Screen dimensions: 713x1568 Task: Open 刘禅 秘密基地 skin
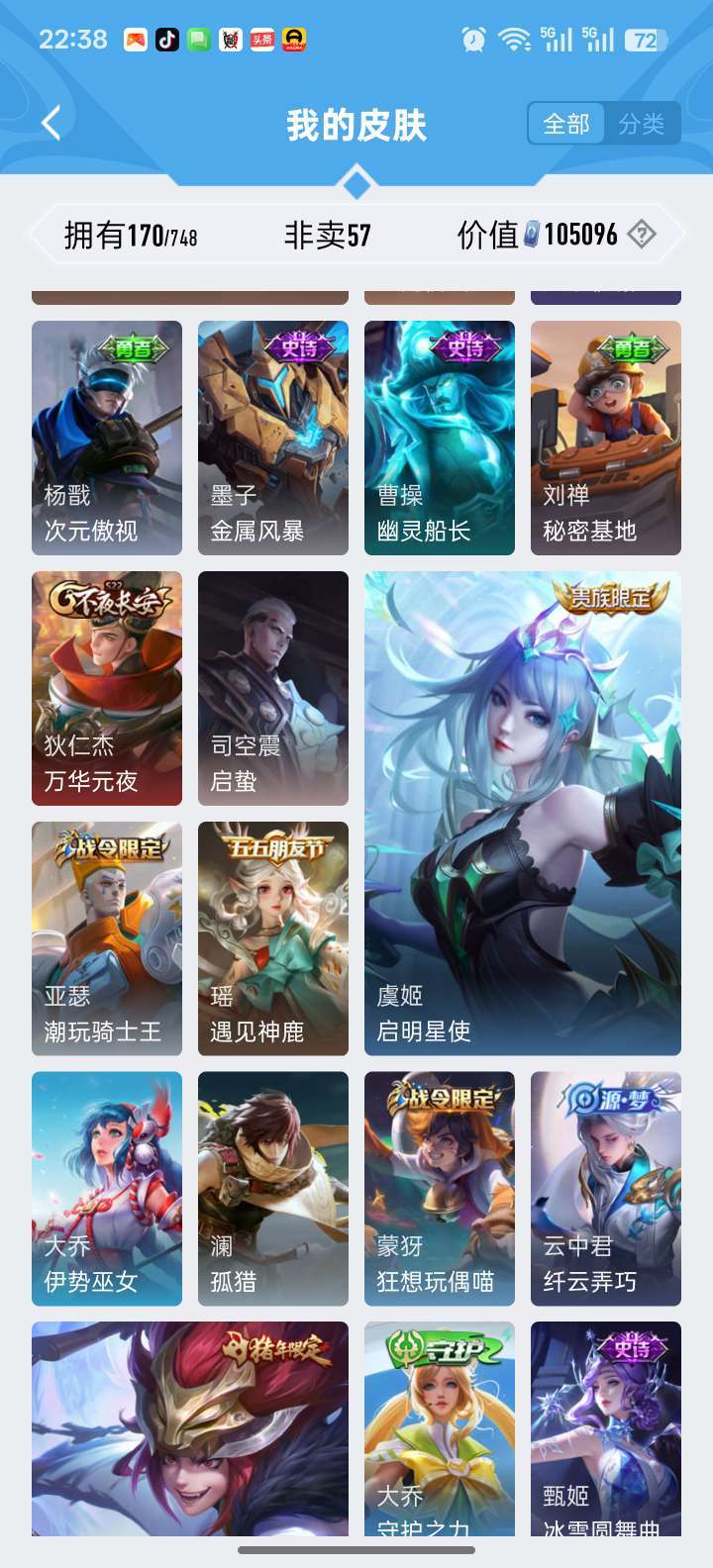pos(606,438)
